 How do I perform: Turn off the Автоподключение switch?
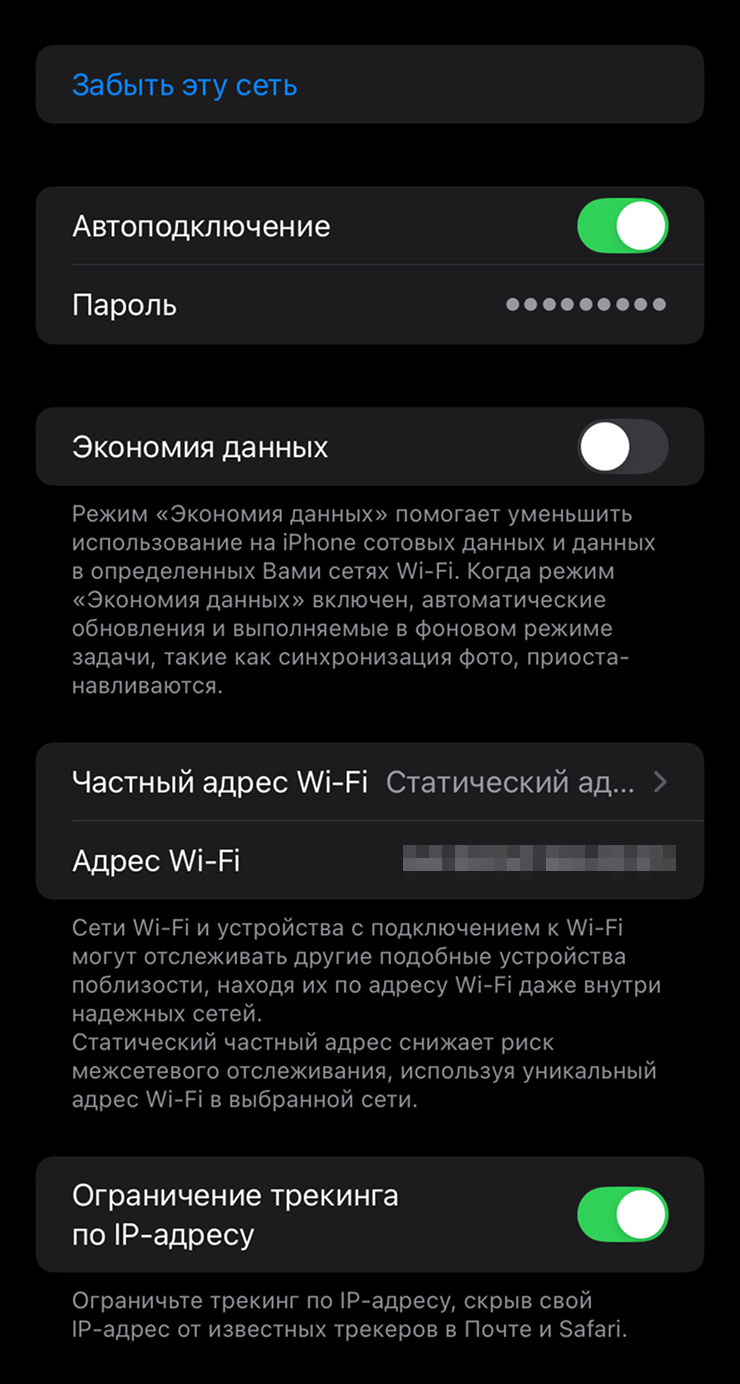(622, 226)
